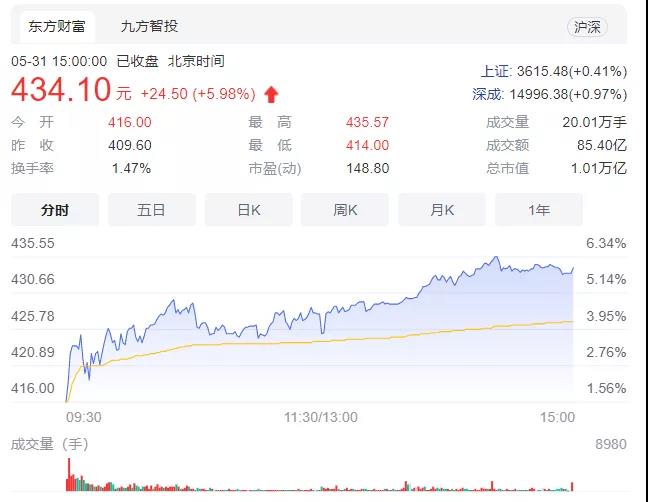Viewport: 648px width, 502px height.
Task: Switch to the 东方财富 data source tab
Action: point(58,26)
